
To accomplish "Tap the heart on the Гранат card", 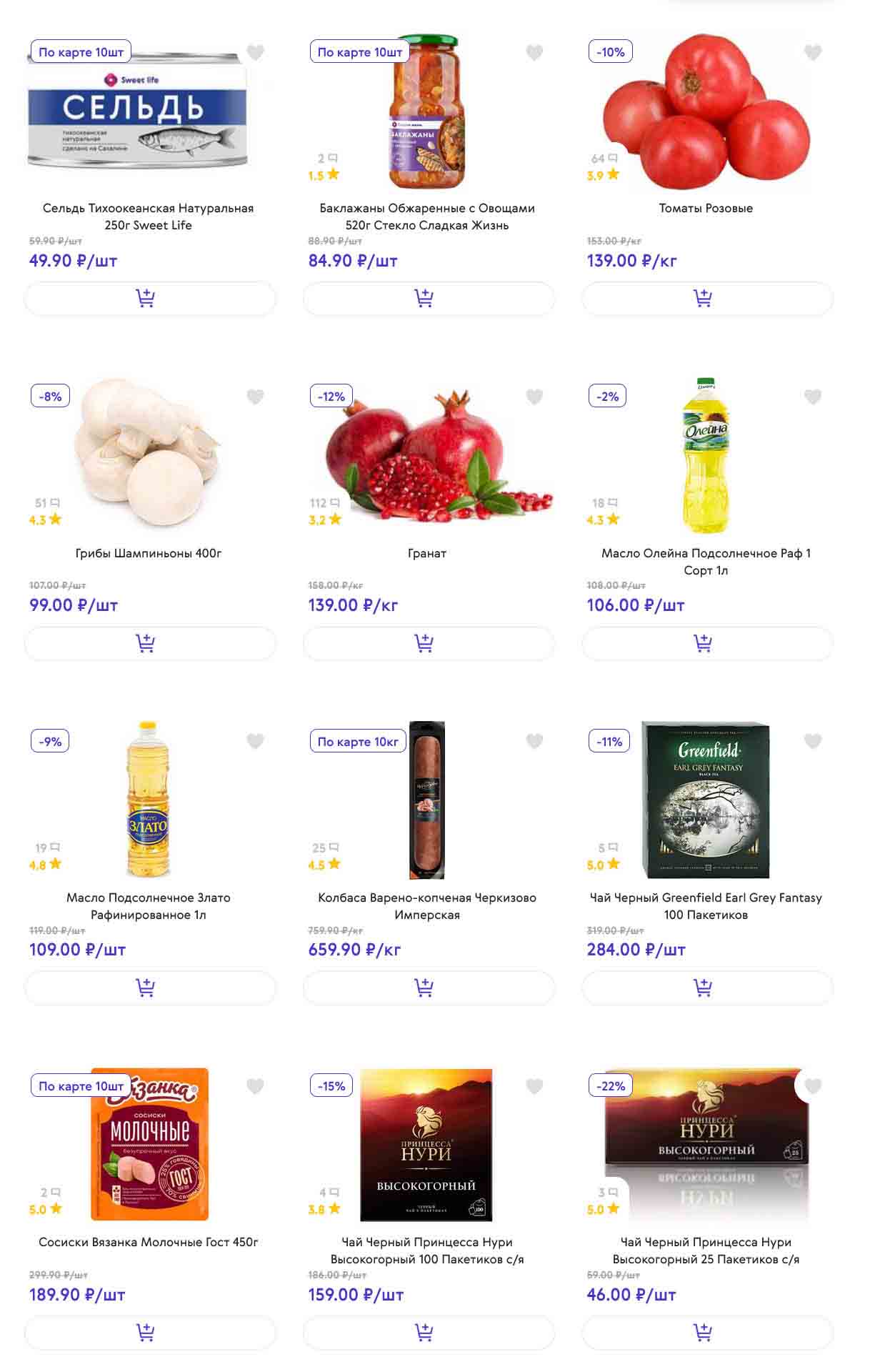I will pyautogui.click(x=534, y=397).
